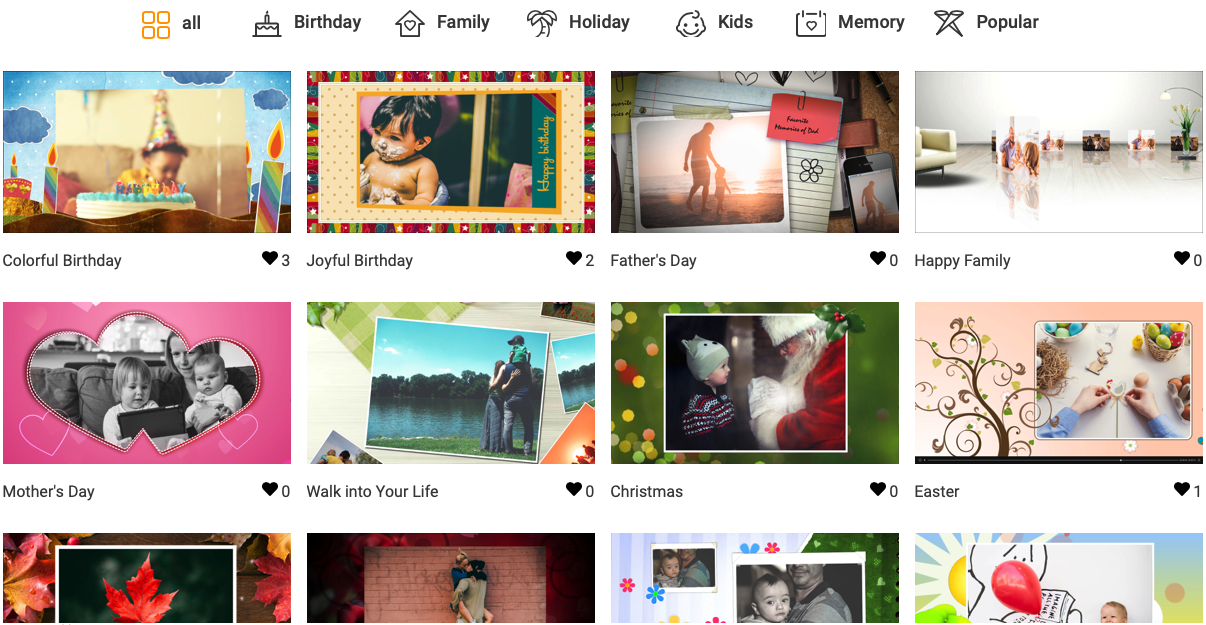Open the Colorful Birthday template
The width and height of the screenshot is (1206, 625).
(147, 152)
